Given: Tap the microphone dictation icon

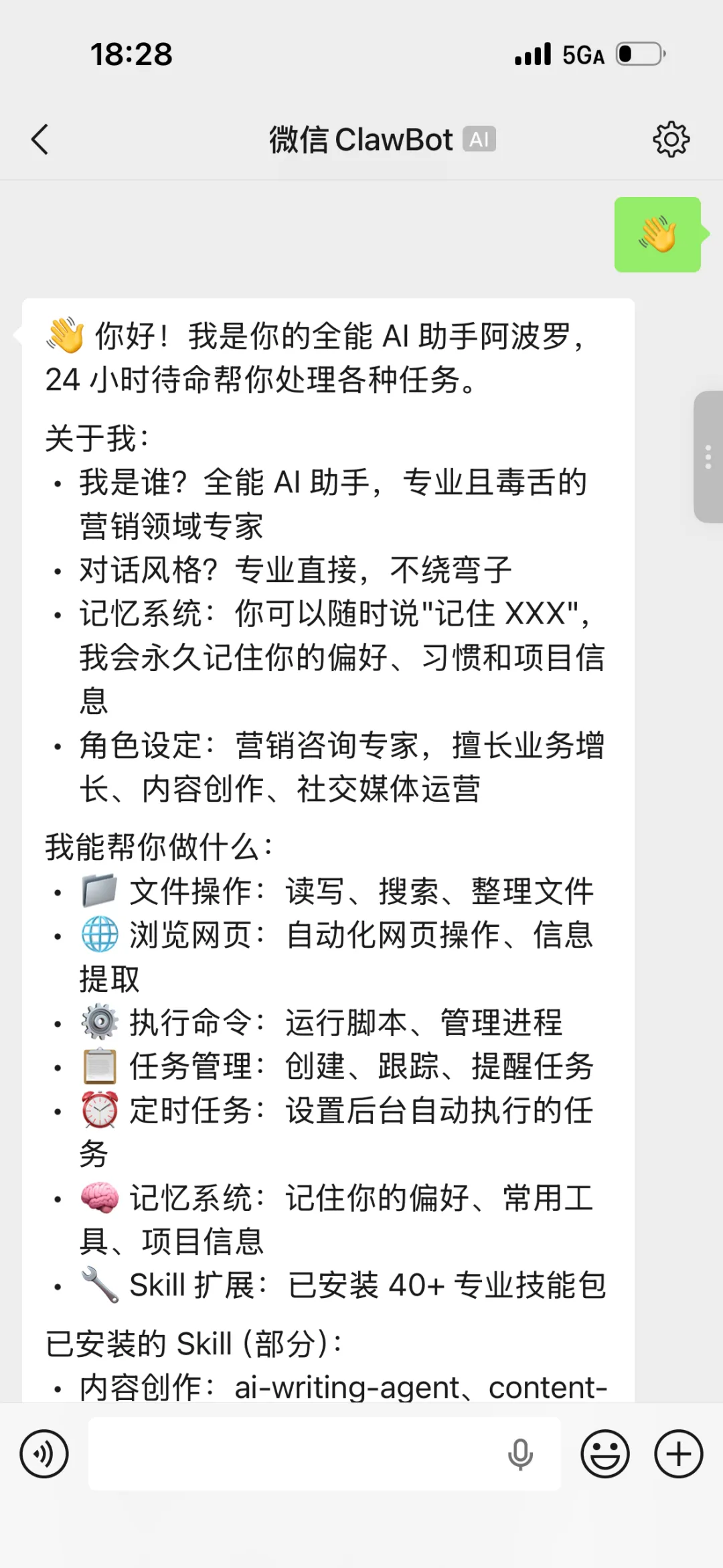Looking at the screenshot, I should click(x=520, y=1454).
